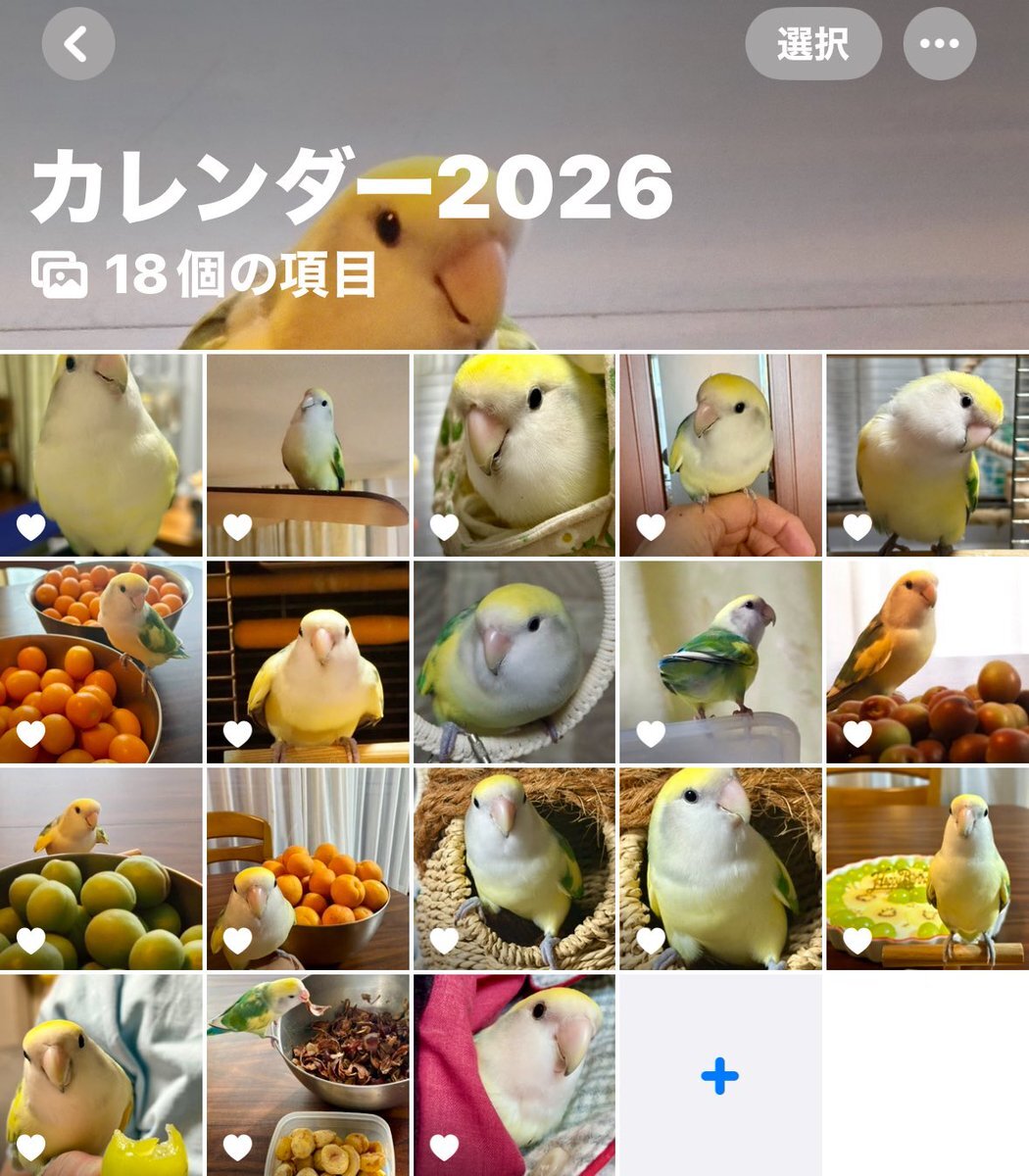Open photo of bird next to birthday cake
The width and height of the screenshot is (1029, 1176).
click(x=927, y=868)
